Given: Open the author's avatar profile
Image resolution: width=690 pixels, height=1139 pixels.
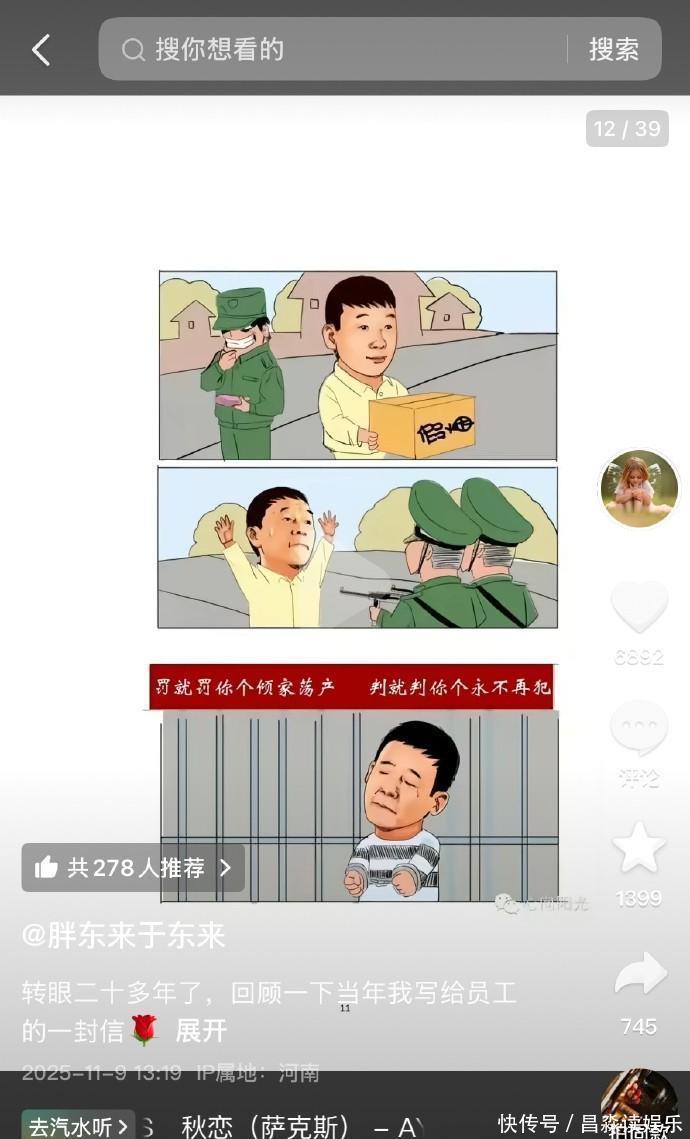Looking at the screenshot, I should click(638, 489).
